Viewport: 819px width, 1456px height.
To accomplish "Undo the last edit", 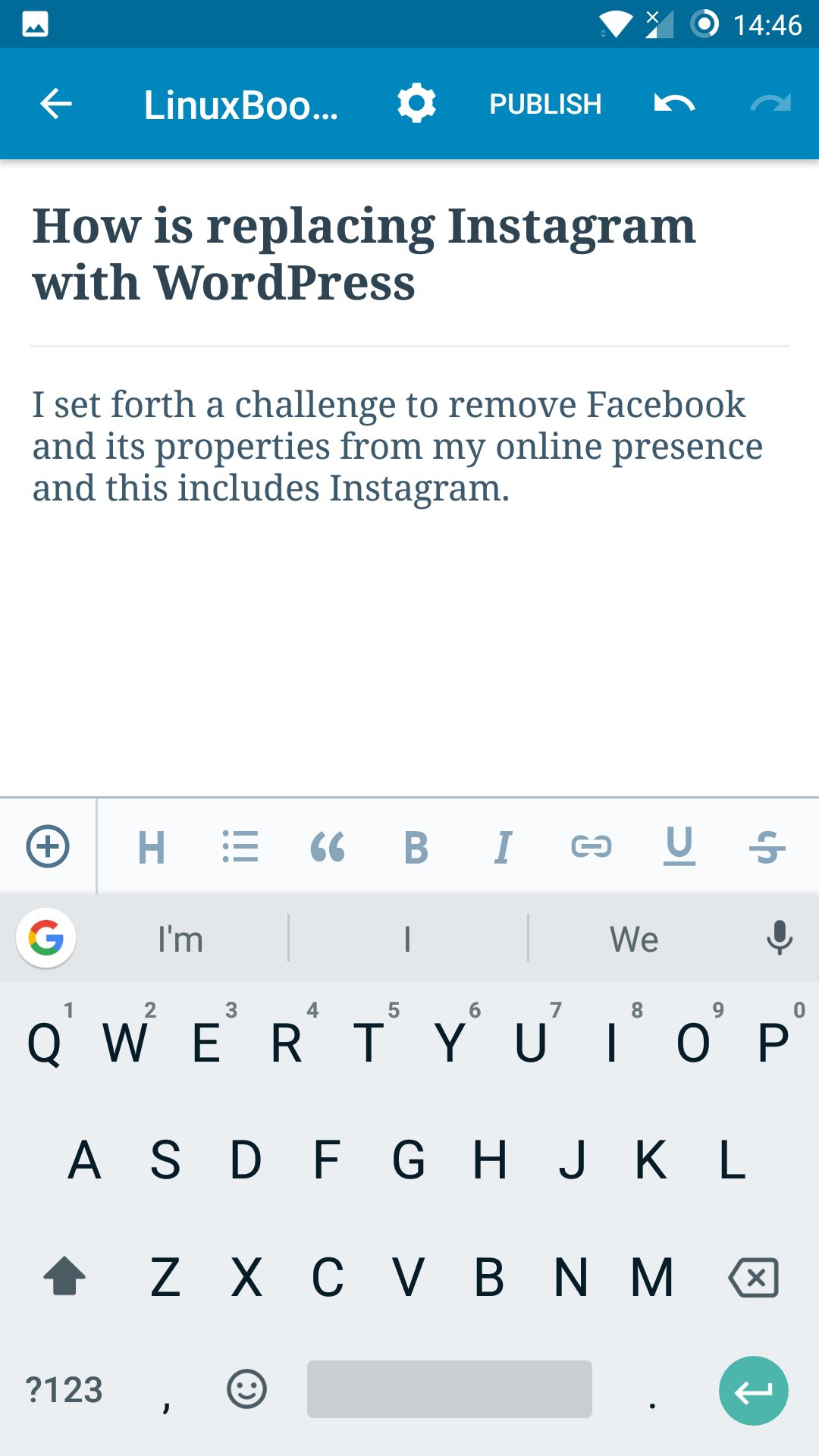I will click(674, 104).
